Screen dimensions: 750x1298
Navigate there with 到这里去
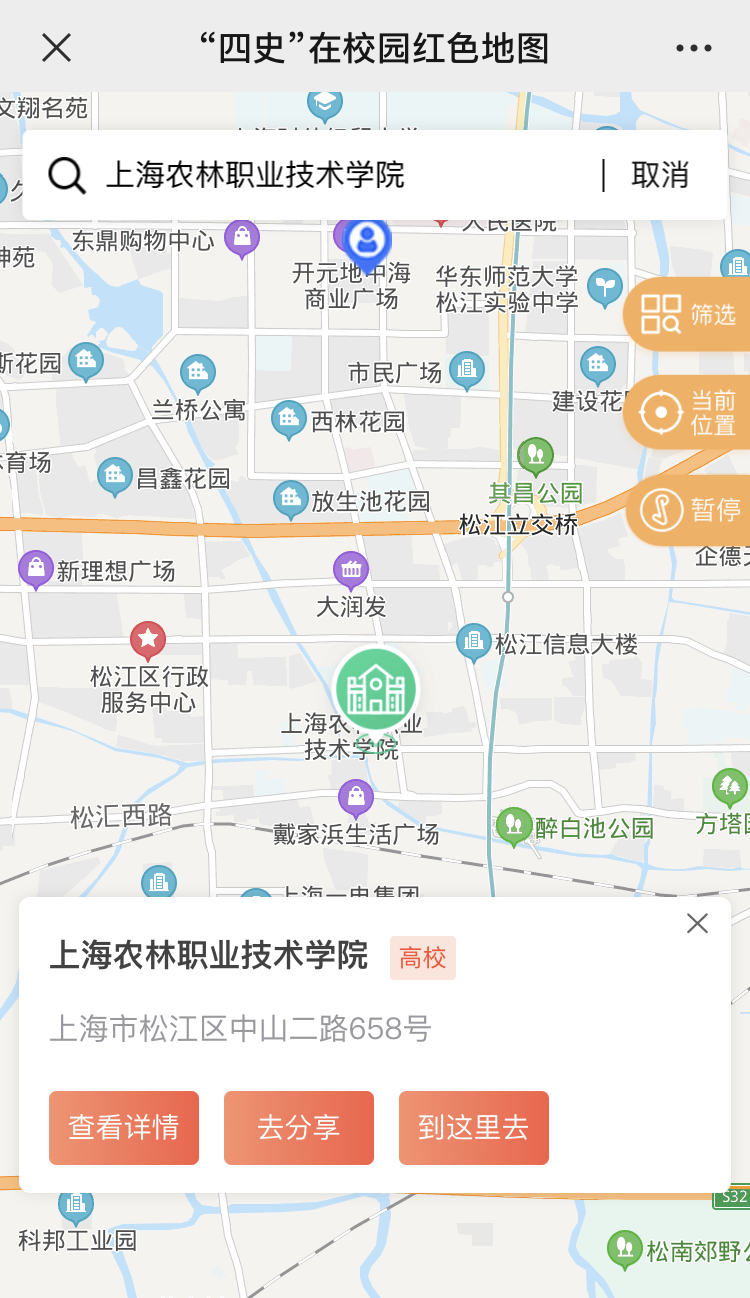point(474,1128)
